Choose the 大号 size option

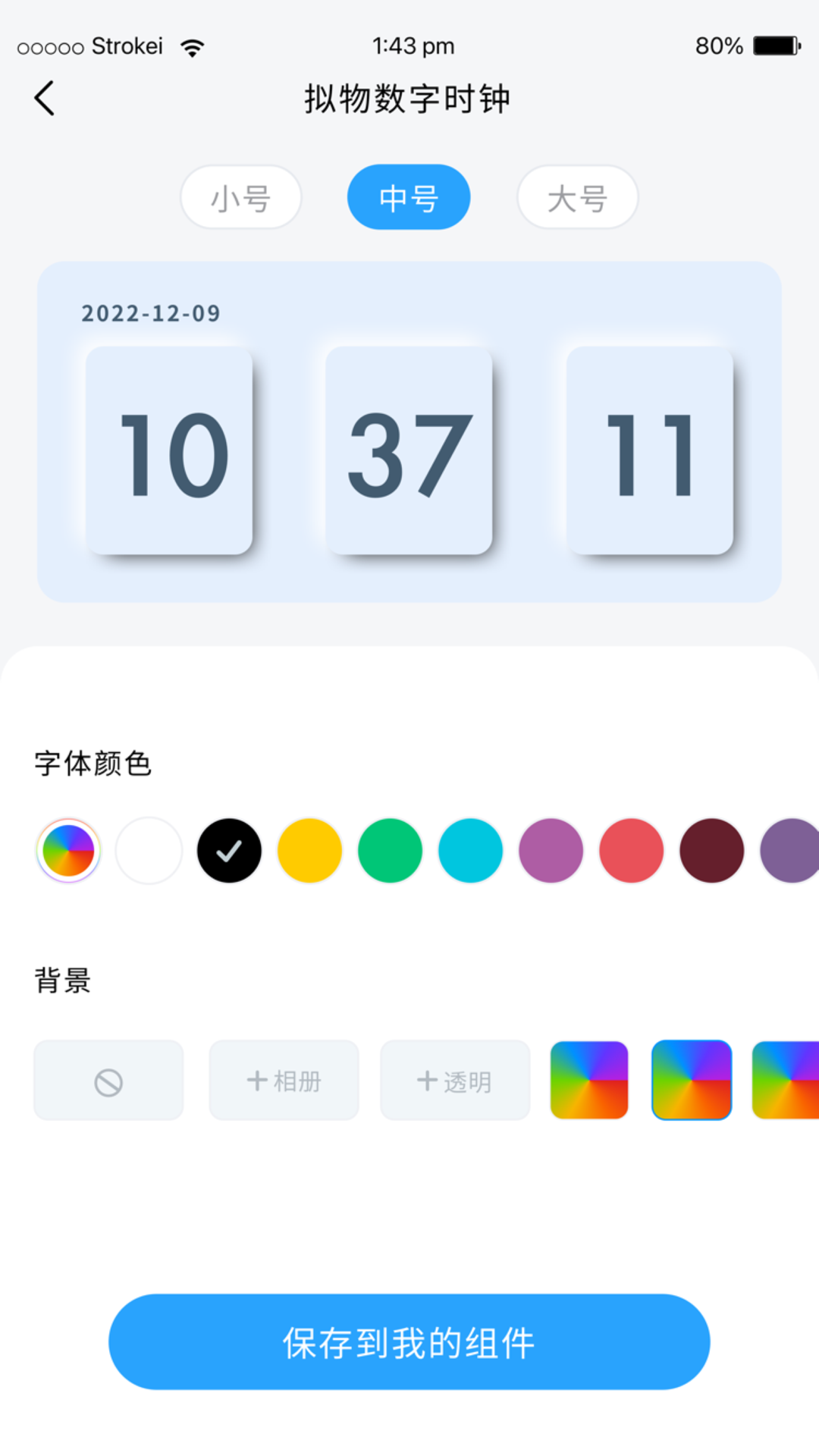tap(577, 198)
